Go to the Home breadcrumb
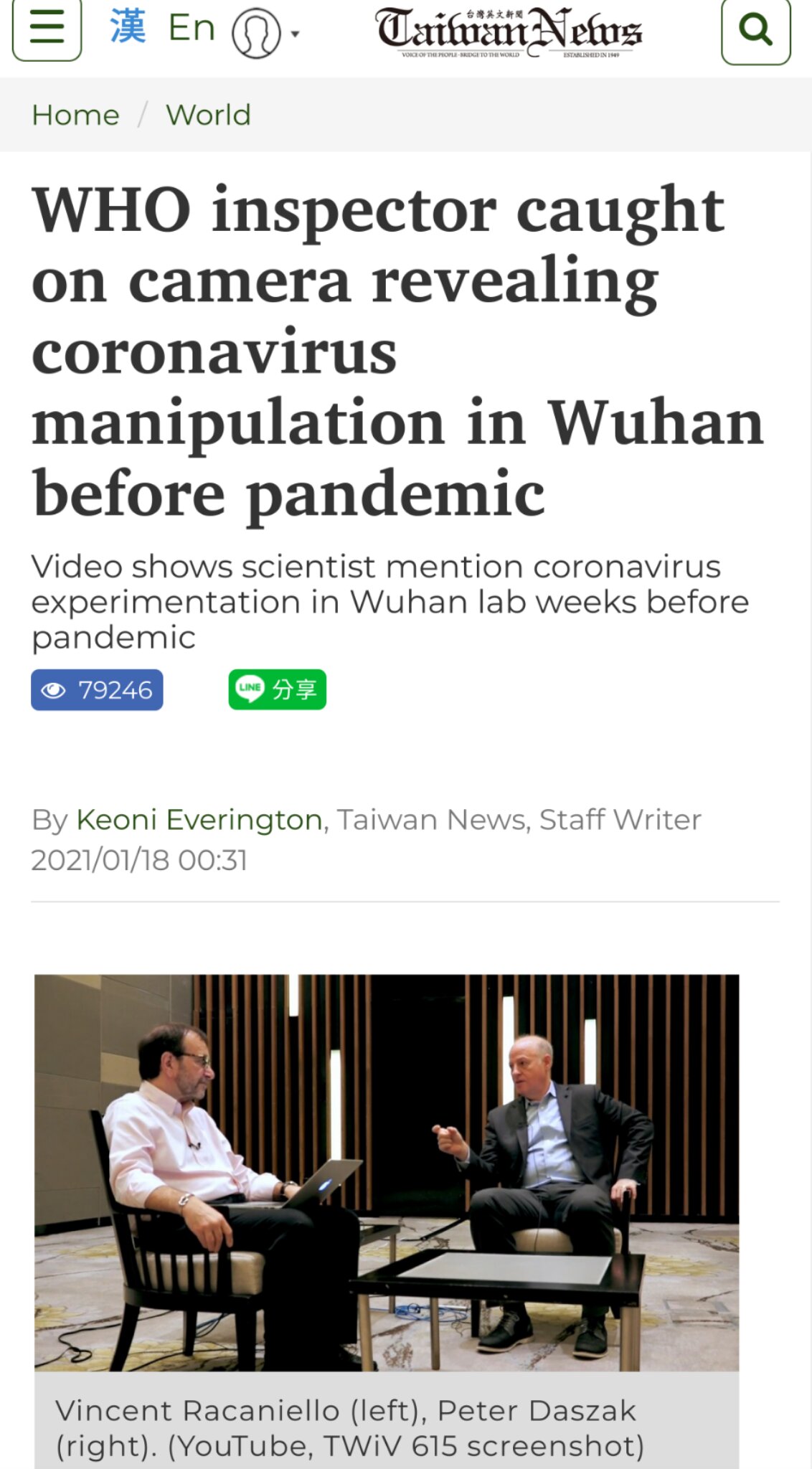Screen dimensions: 812x1469 pyautogui.click(x=75, y=115)
